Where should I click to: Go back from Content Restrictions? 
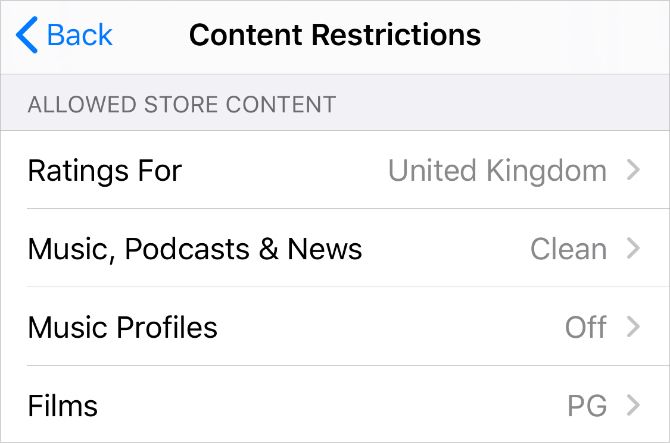click(64, 36)
